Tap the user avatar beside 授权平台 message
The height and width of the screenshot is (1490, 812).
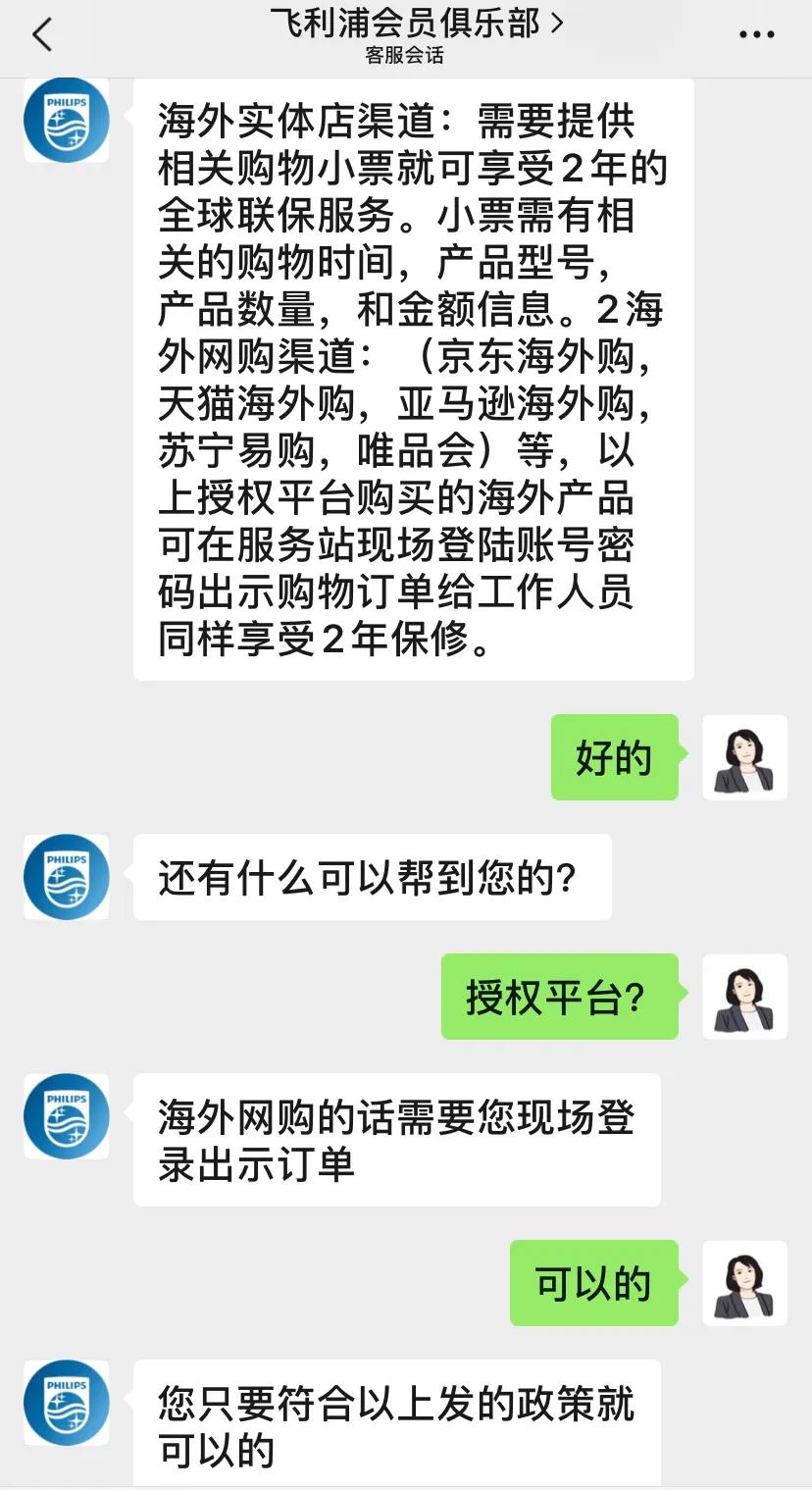[743, 997]
